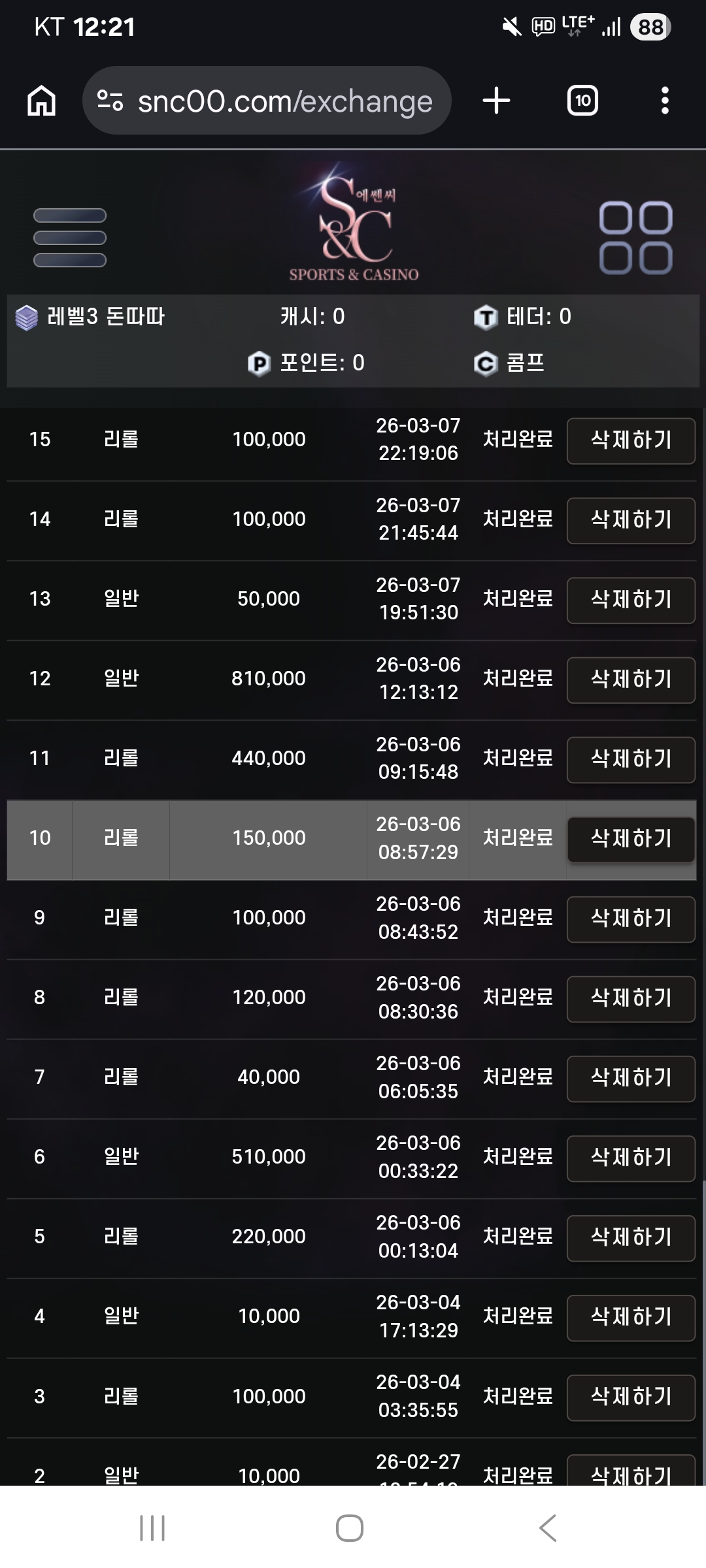Remove entry 9 using 삭제하기
This screenshot has height=1568, width=706.
[631, 919]
